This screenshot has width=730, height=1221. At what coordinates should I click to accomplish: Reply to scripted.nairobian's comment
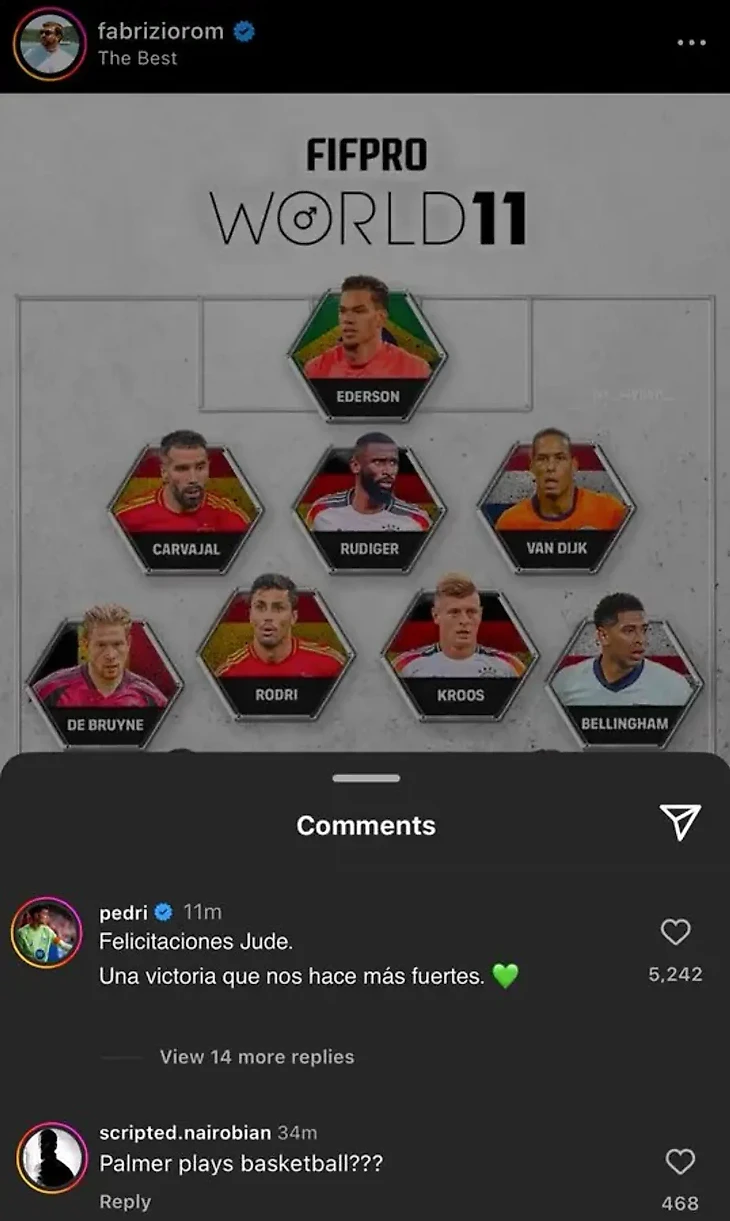[125, 1202]
